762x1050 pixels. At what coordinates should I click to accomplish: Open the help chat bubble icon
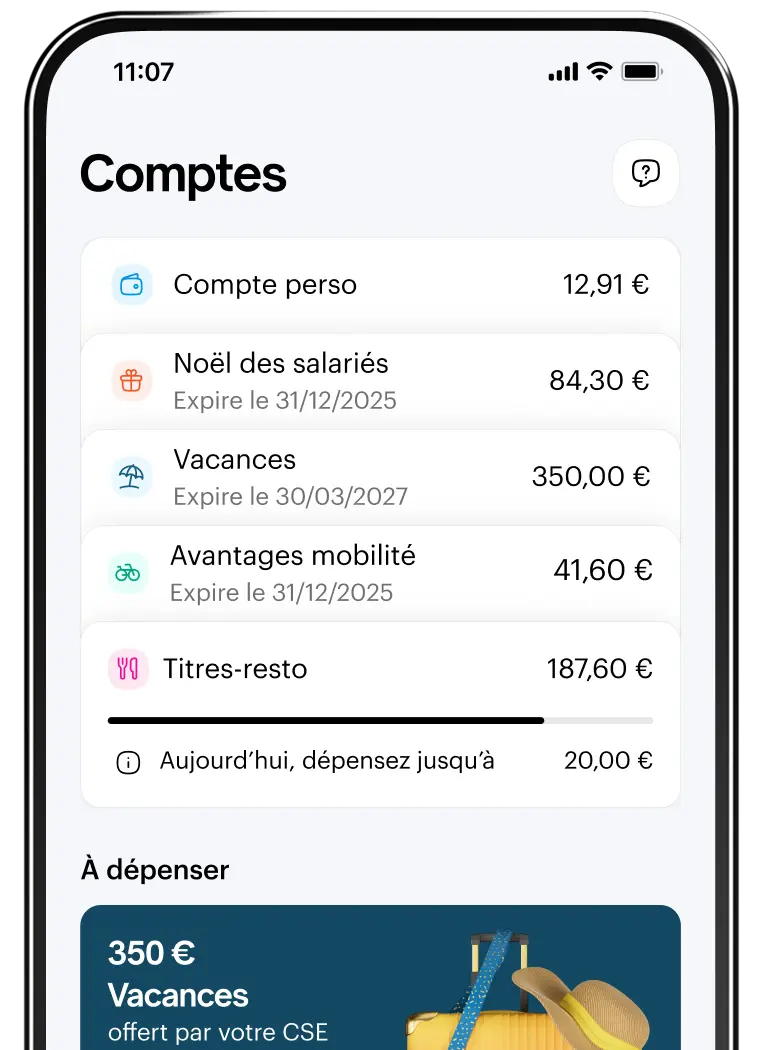point(645,173)
